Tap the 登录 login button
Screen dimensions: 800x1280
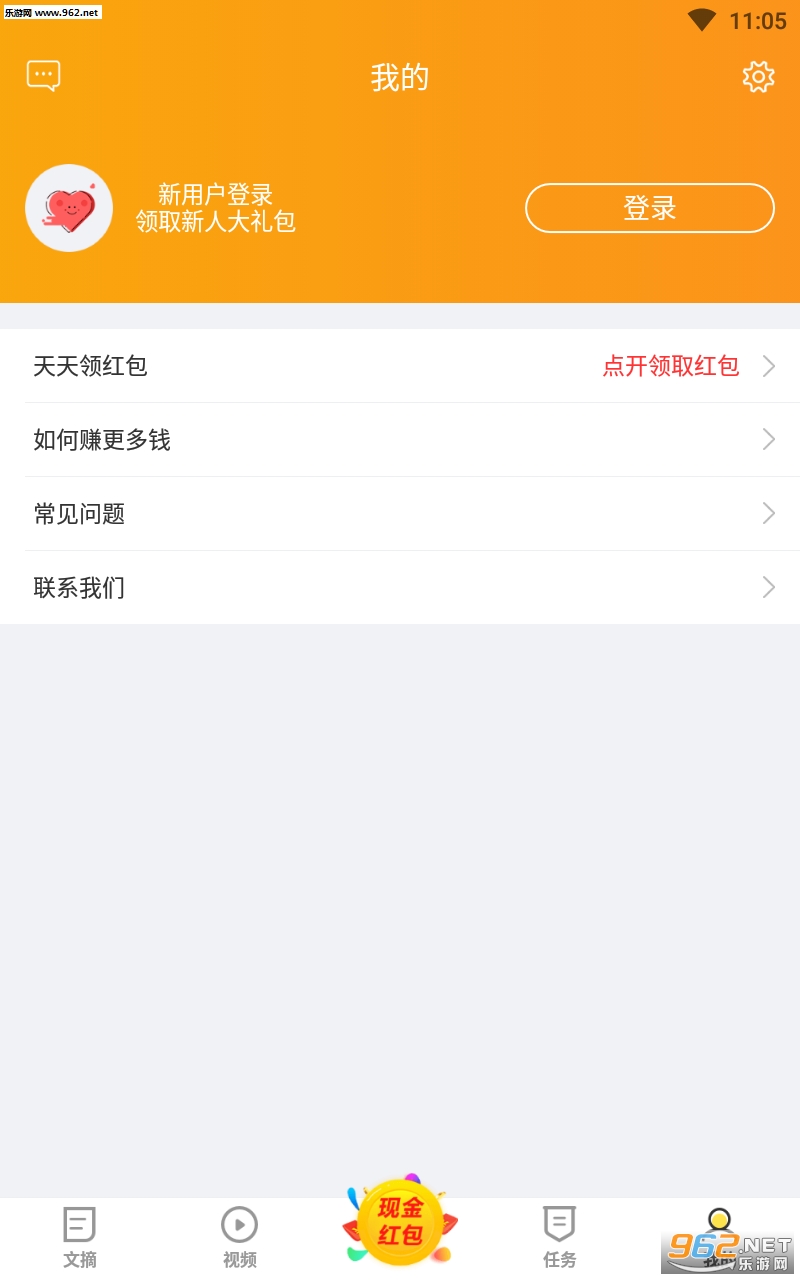pyautogui.click(x=649, y=208)
